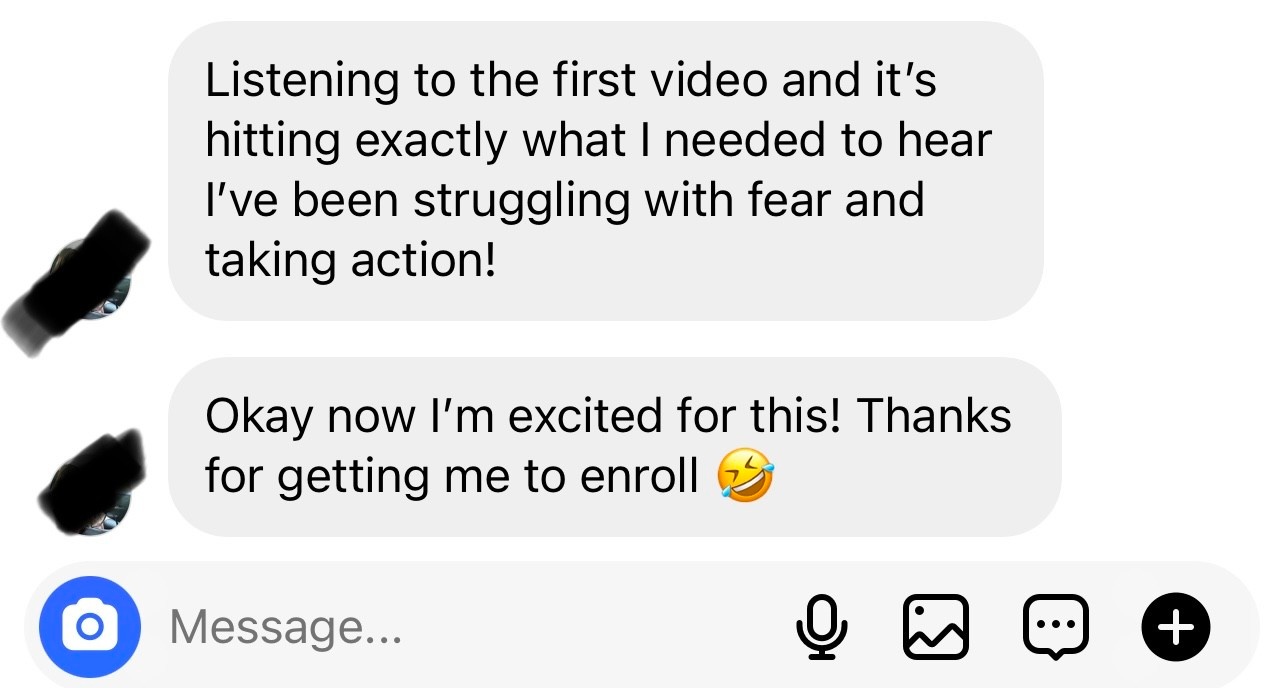Open the camera from the message bar

[89, 627]
